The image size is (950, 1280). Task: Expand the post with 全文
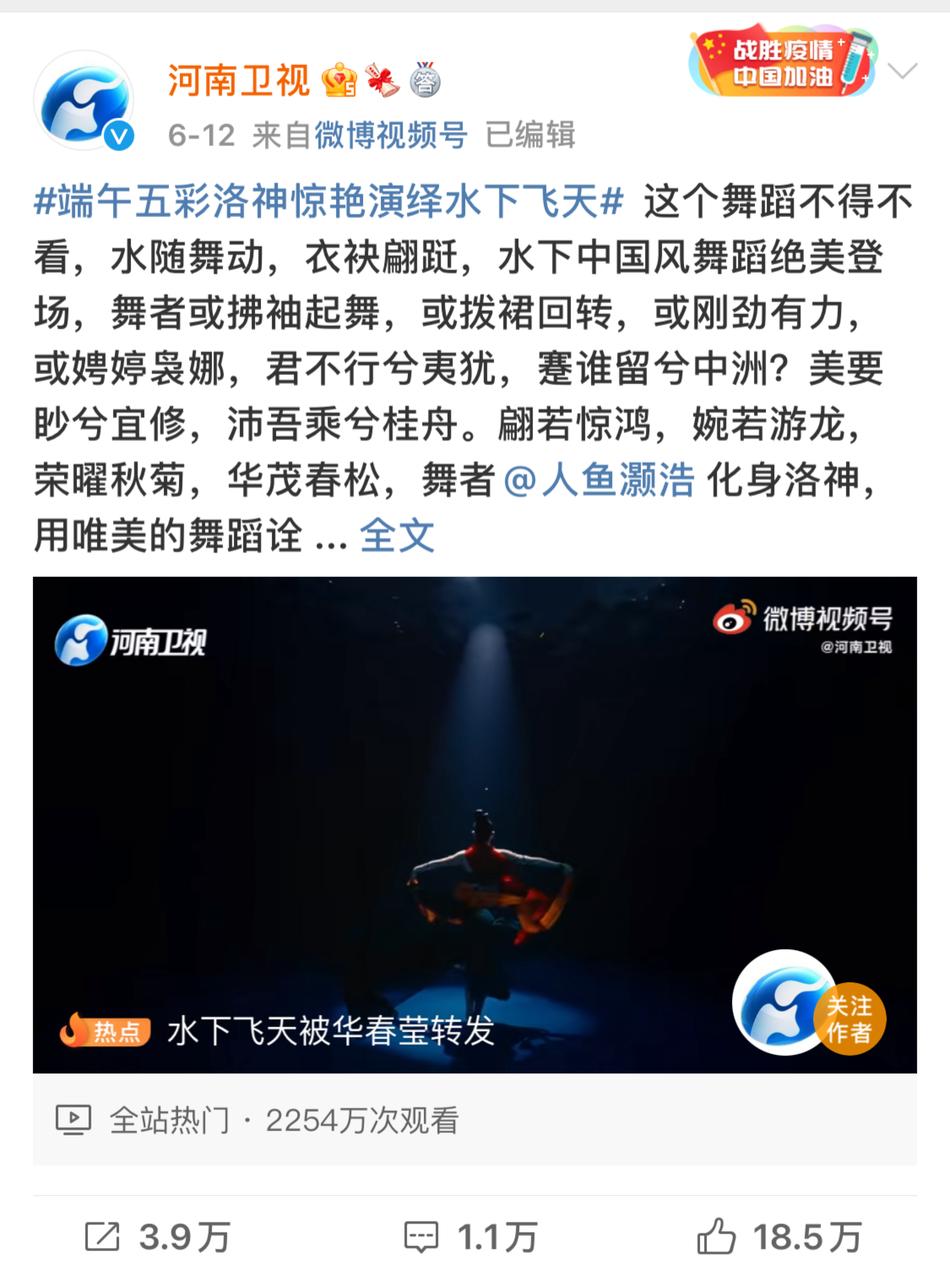coord(397,536)
